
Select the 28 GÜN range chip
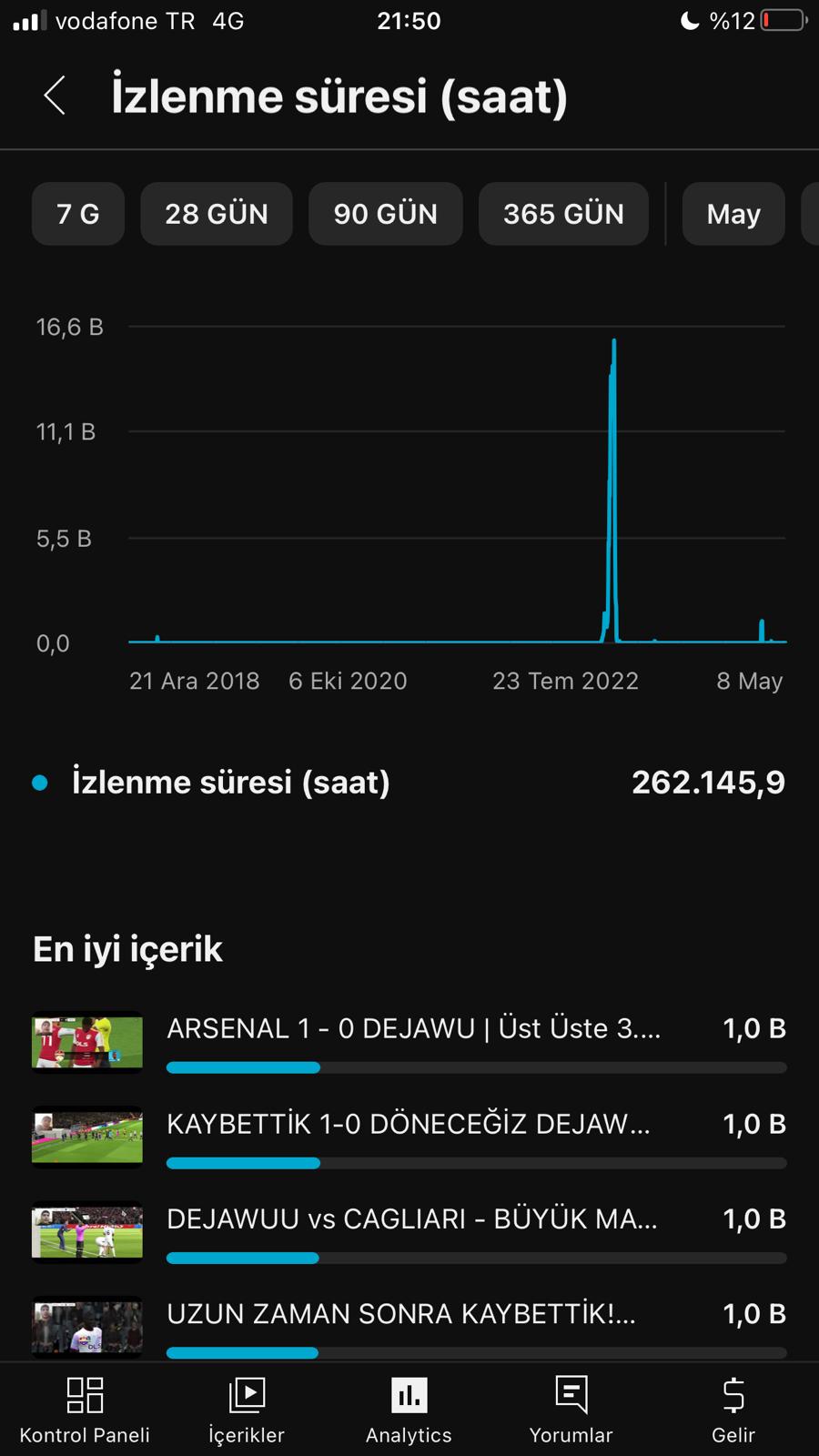pos(217,214)
